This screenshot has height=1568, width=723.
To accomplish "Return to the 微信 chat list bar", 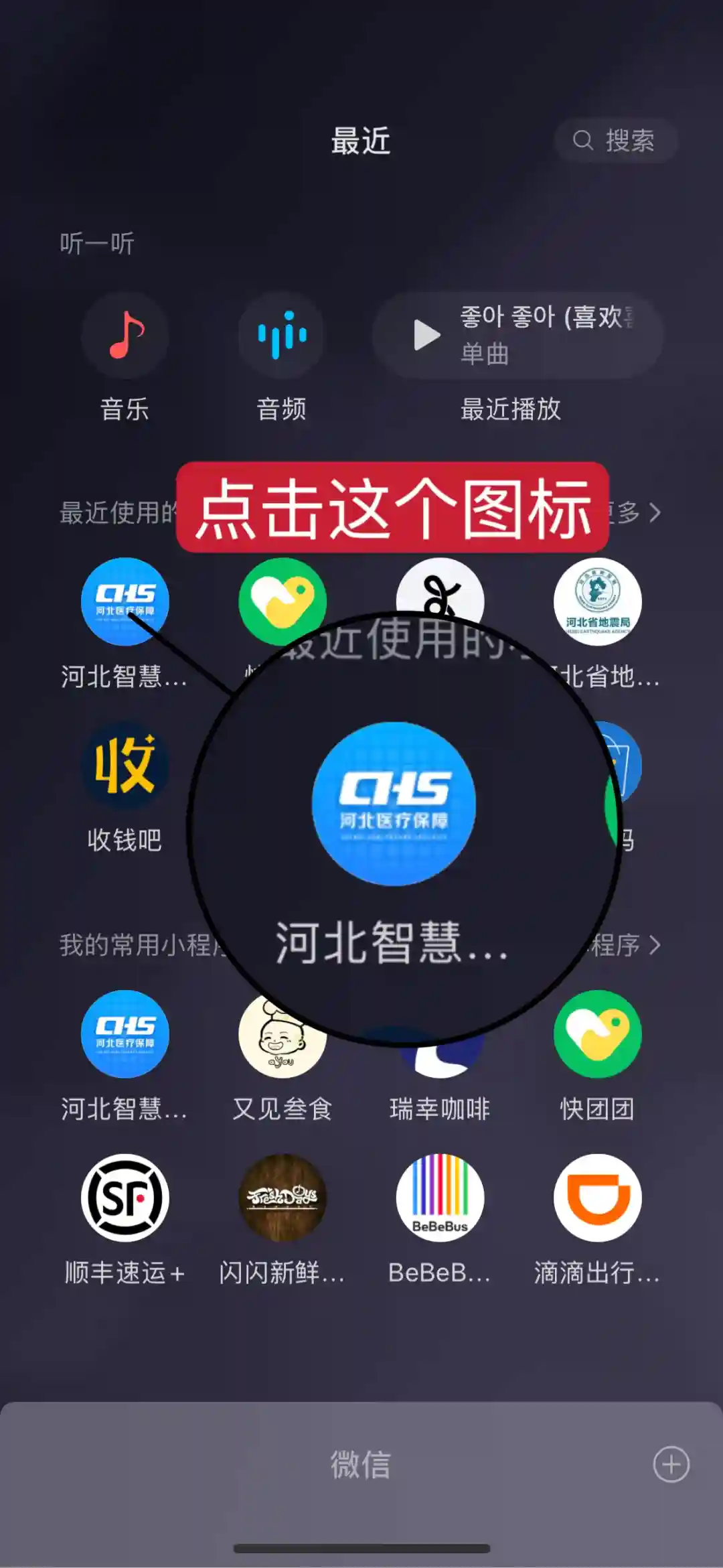I will point(360,1464).
